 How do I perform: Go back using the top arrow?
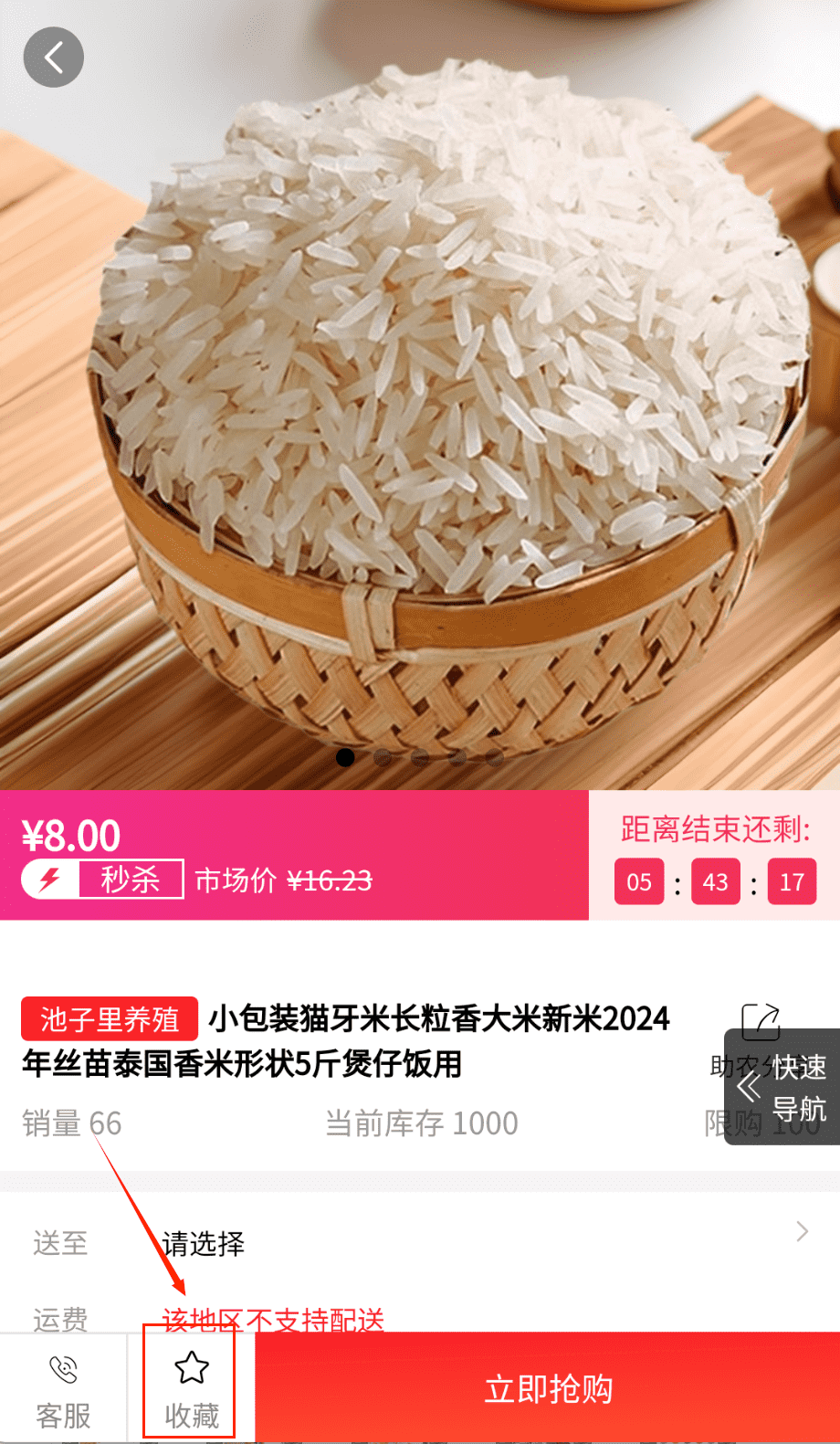coord(54,58)
